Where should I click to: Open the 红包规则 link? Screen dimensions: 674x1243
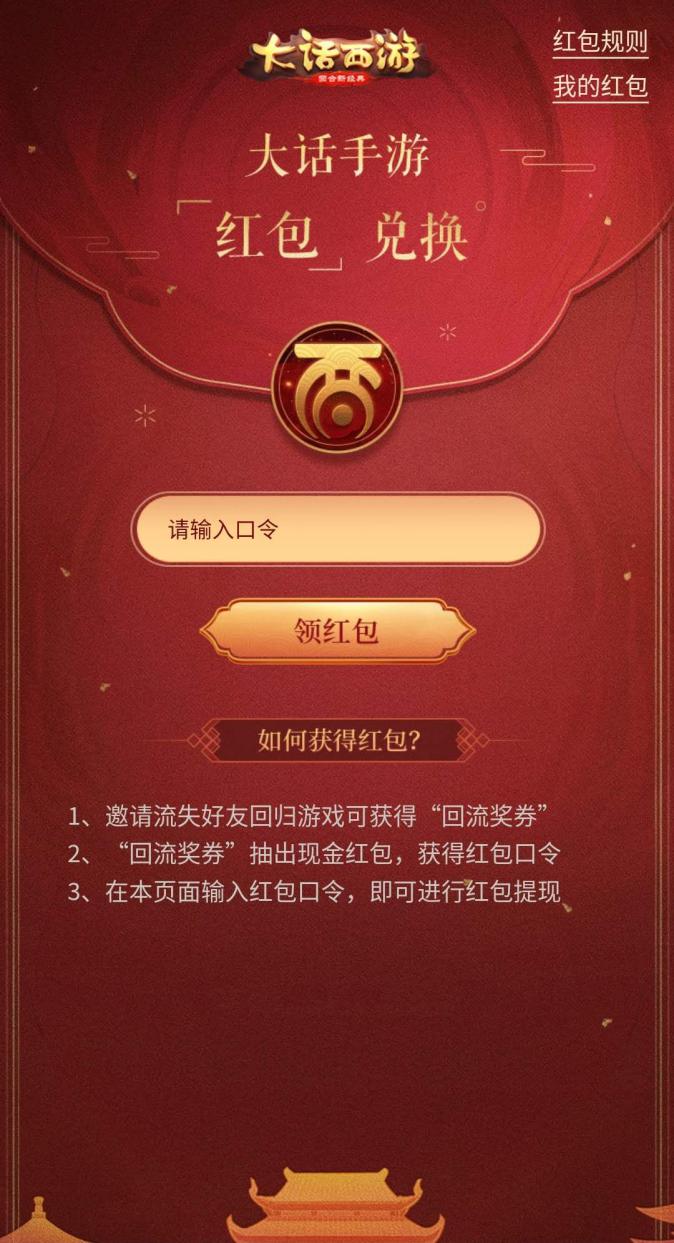click(600, 42)
